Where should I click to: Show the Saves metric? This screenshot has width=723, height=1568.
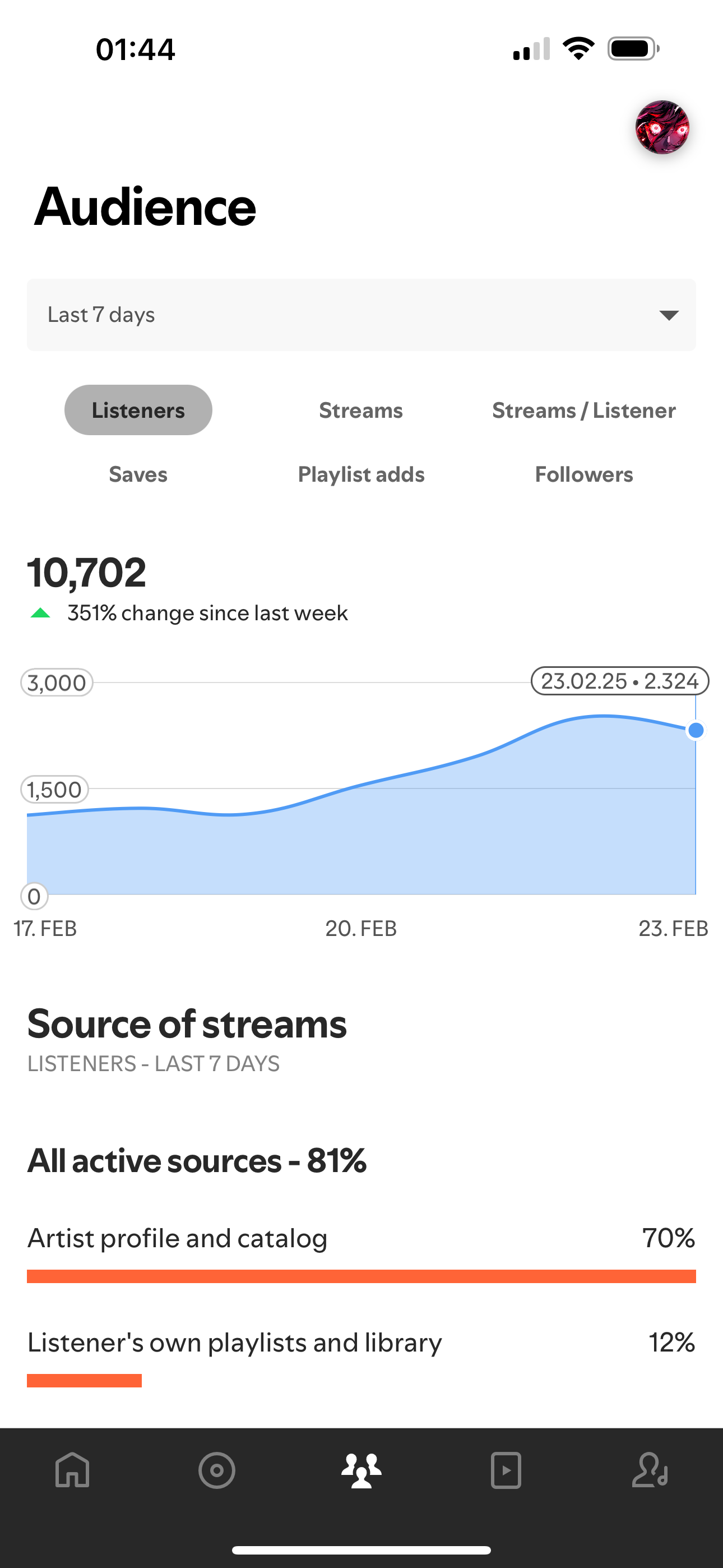[x=138, y=474]
